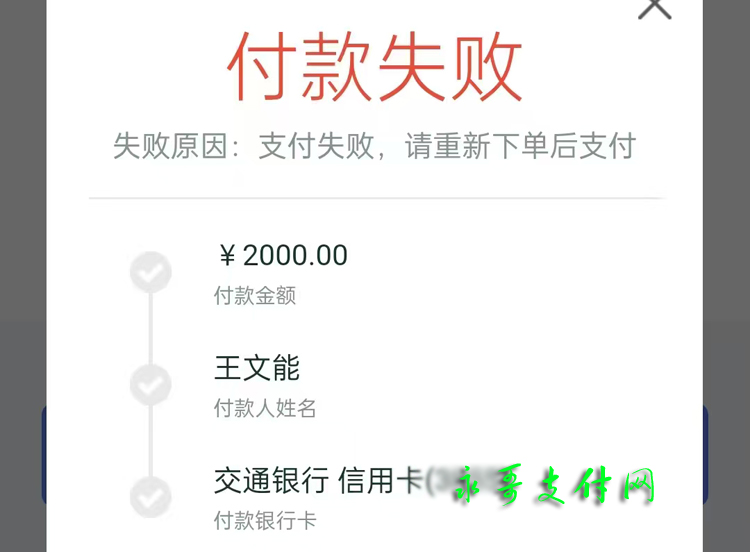This screenshot has height=552, width=750.
Task: Close the payment failed dialog
Action: point(655,7)
